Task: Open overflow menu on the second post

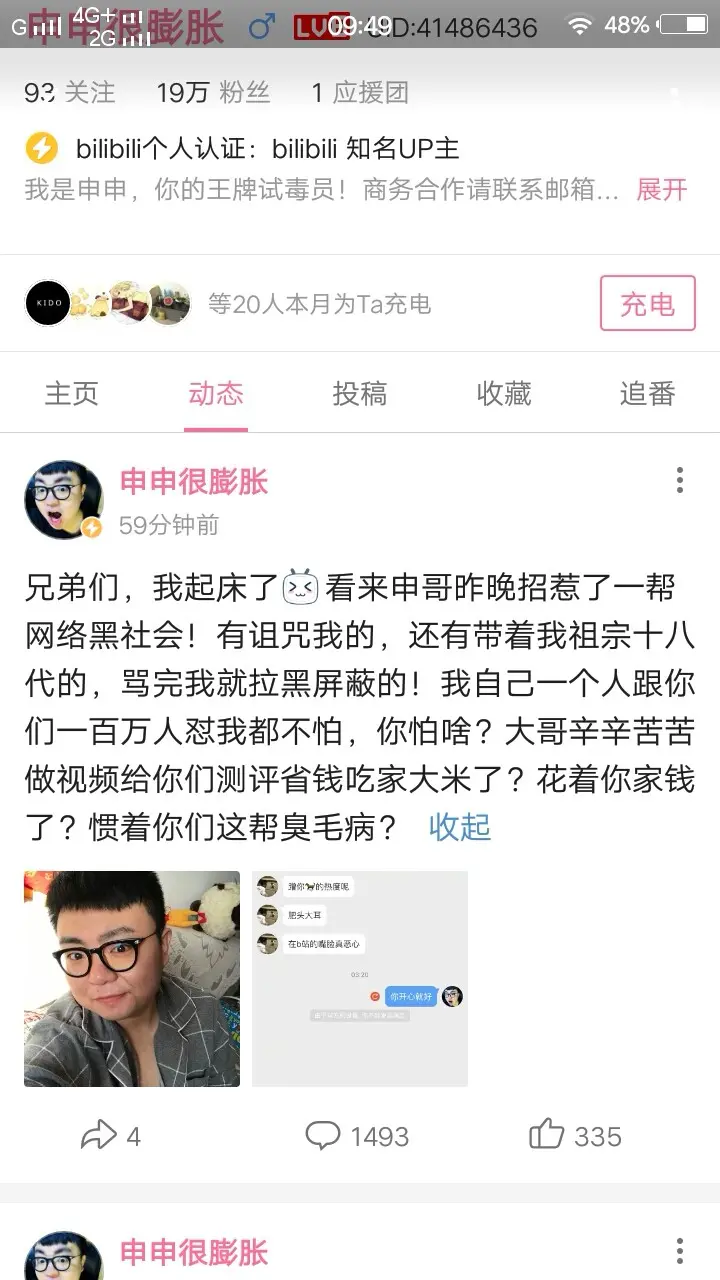Action: (x=680, y=1250)
